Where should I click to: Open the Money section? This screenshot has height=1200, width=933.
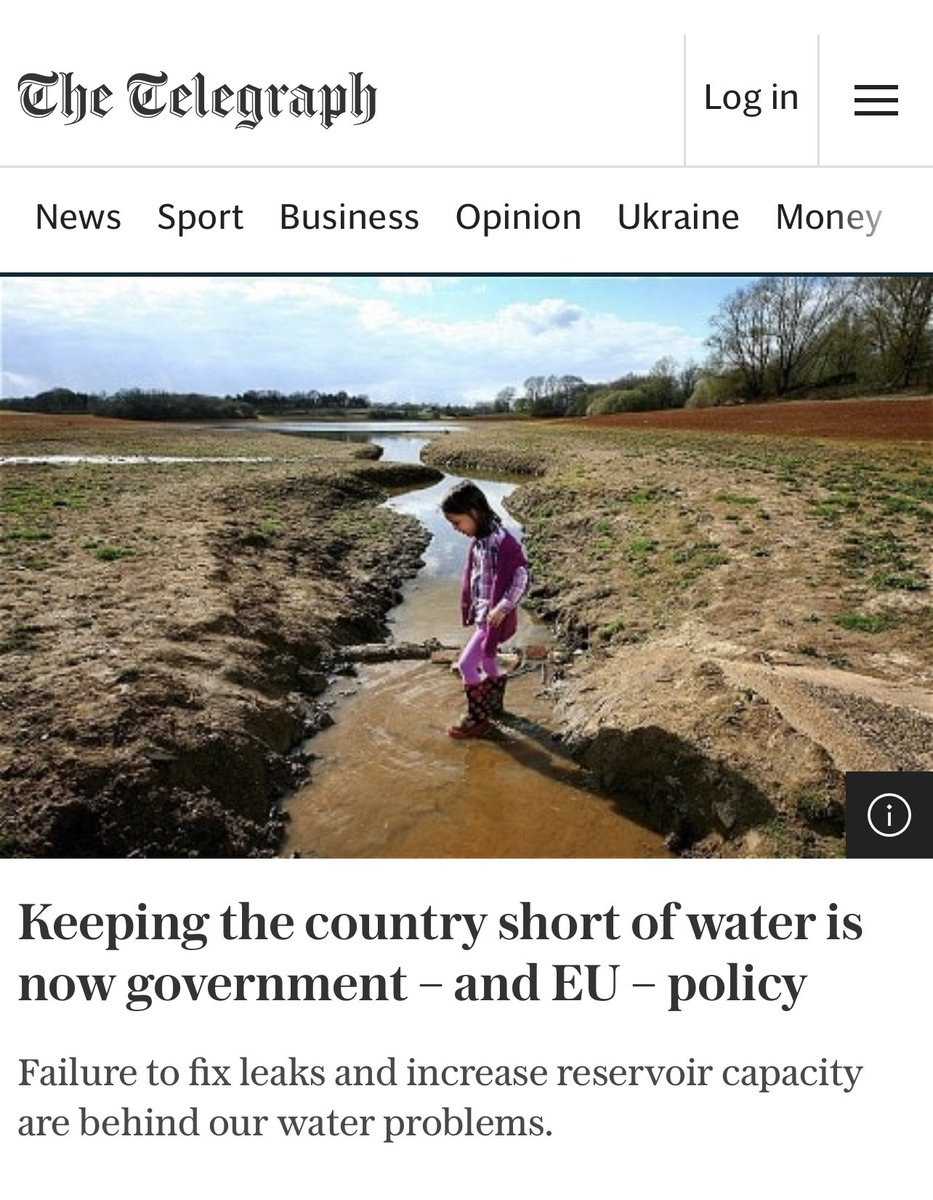828,217
